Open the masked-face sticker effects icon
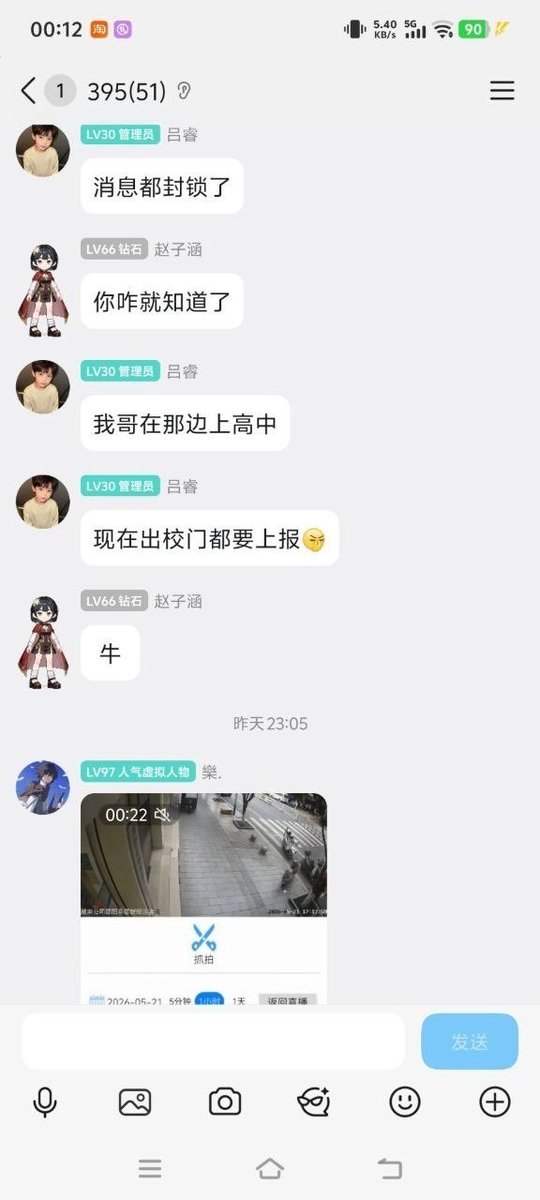This screenshot has height=1200, width=540. (314, 1102)
